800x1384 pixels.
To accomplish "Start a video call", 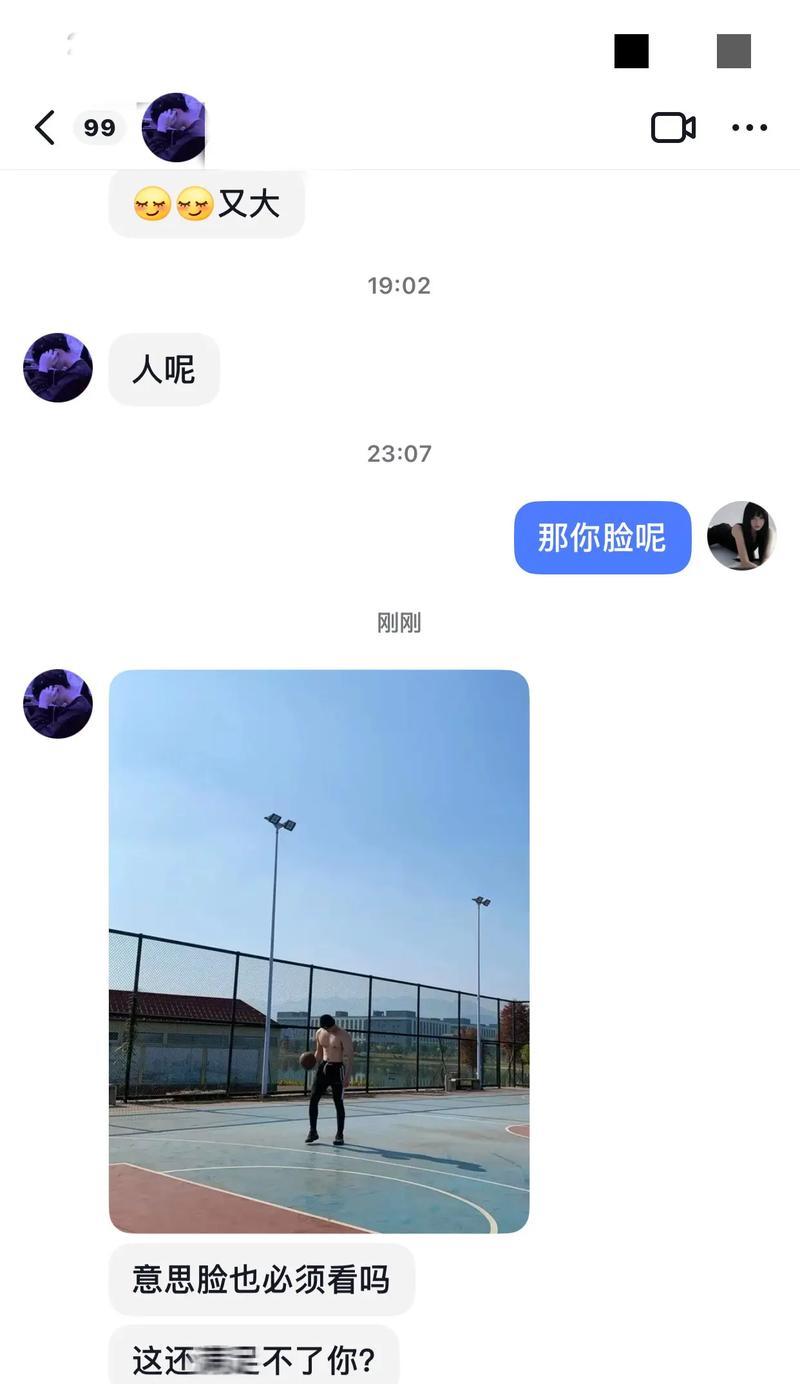I will 673,128.
